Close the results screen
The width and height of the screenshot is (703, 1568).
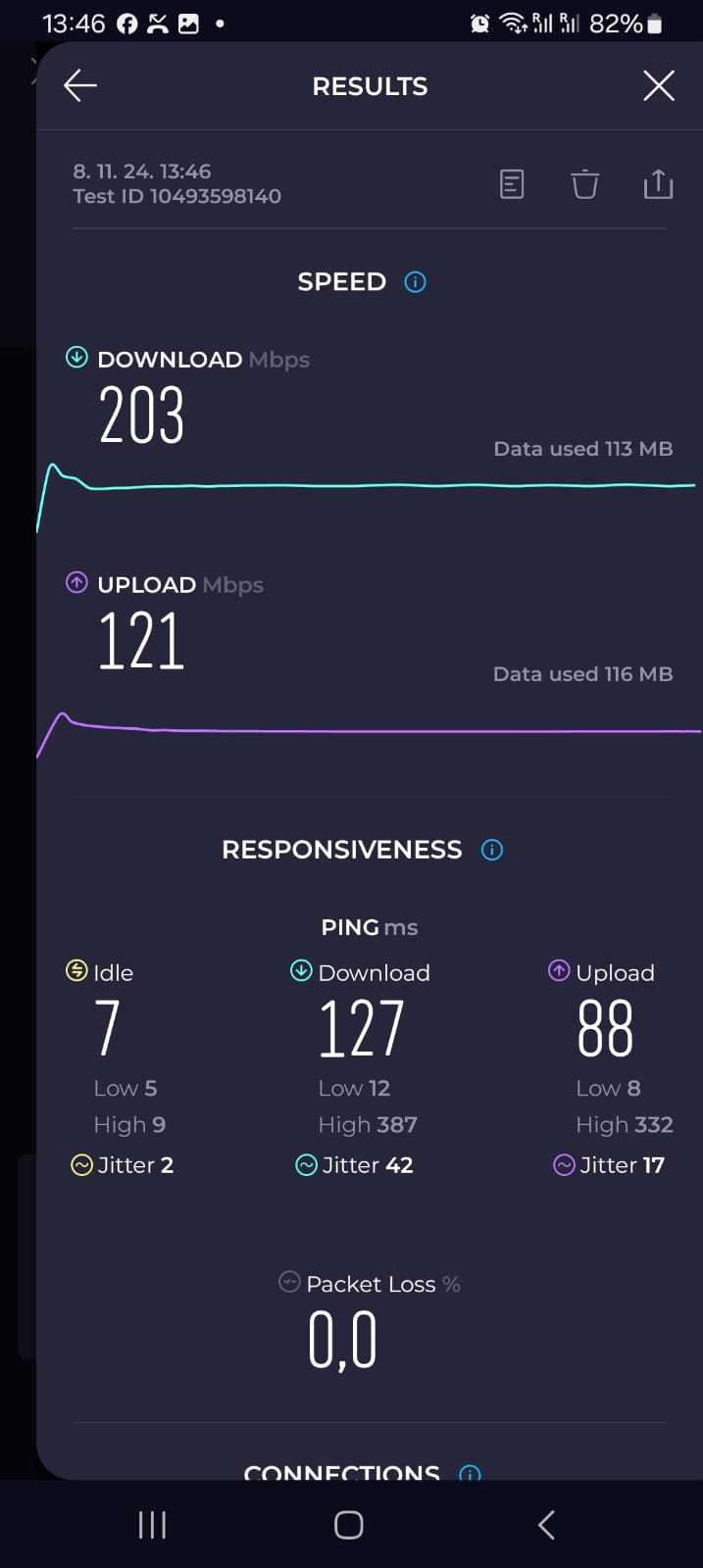(659, 86)
